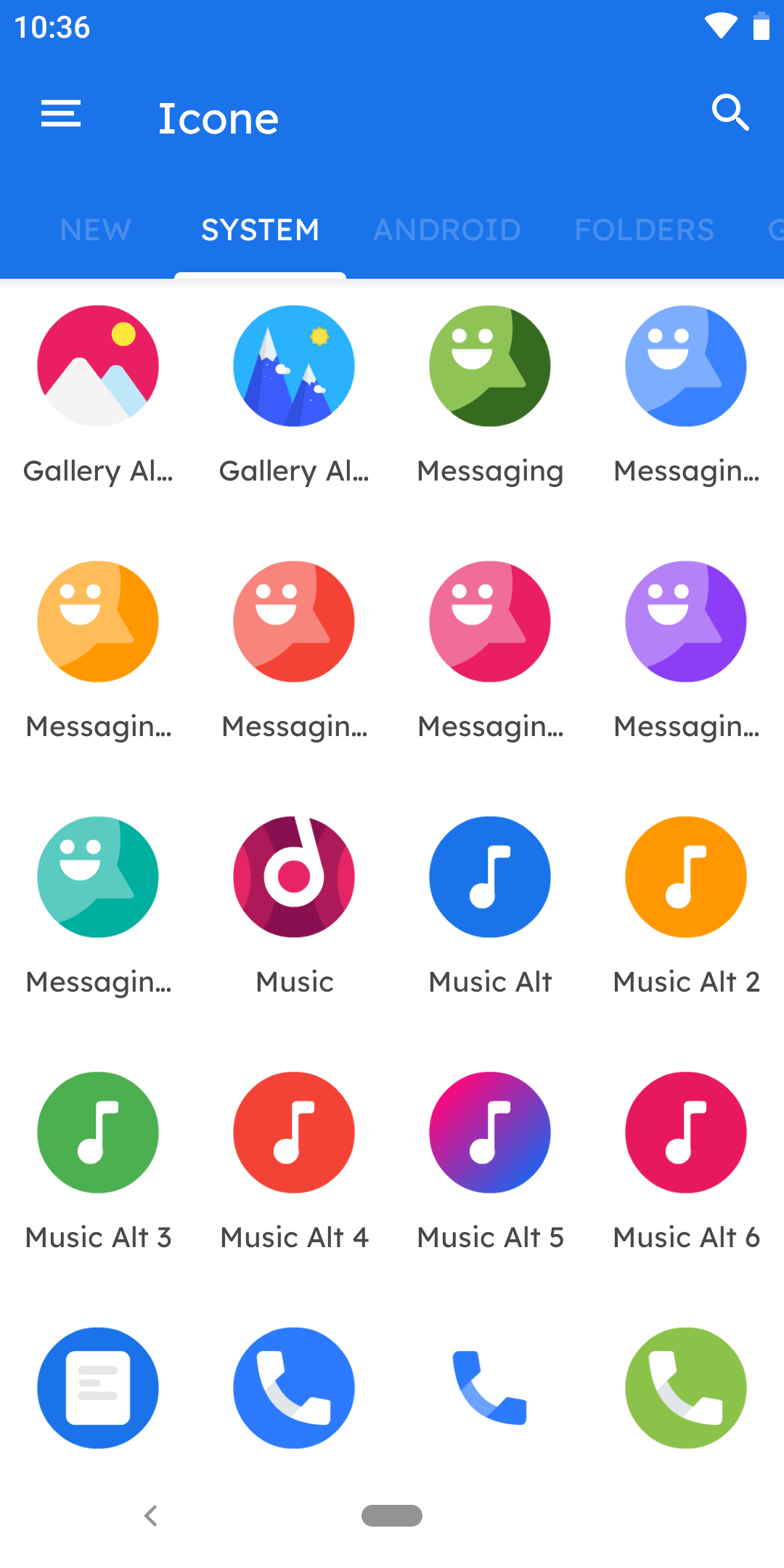Pick the pink Music Alt 6 icon
Viewport: 784px width, 1568px height.
click(686, 1132)
